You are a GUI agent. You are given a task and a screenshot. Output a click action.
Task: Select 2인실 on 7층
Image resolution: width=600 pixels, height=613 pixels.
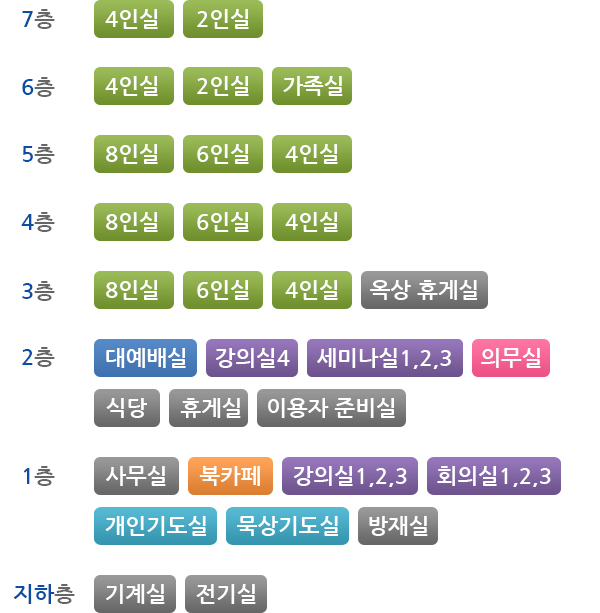(x=223, y=19)
